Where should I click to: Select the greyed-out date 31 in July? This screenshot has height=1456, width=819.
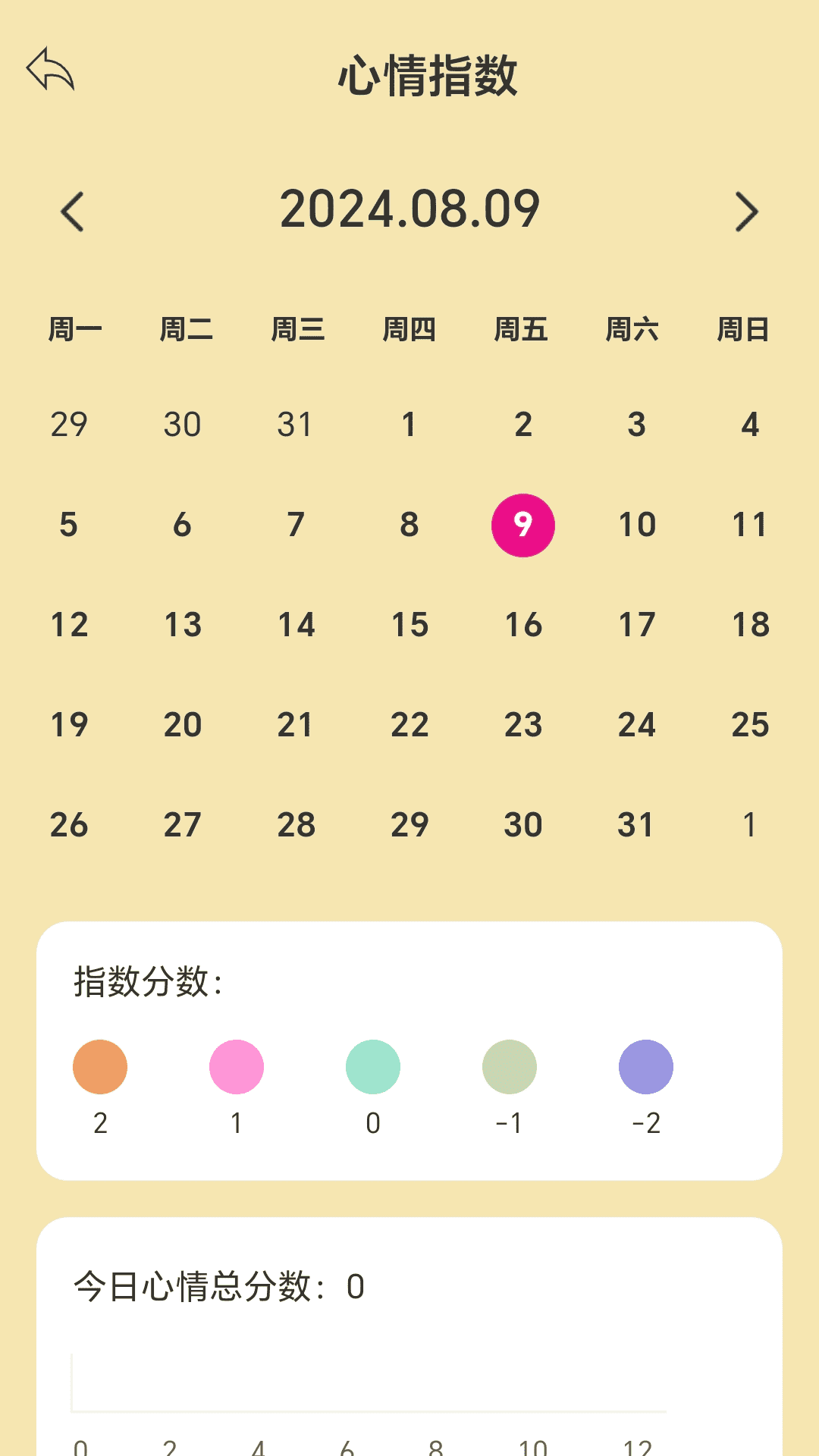point(296,425)
